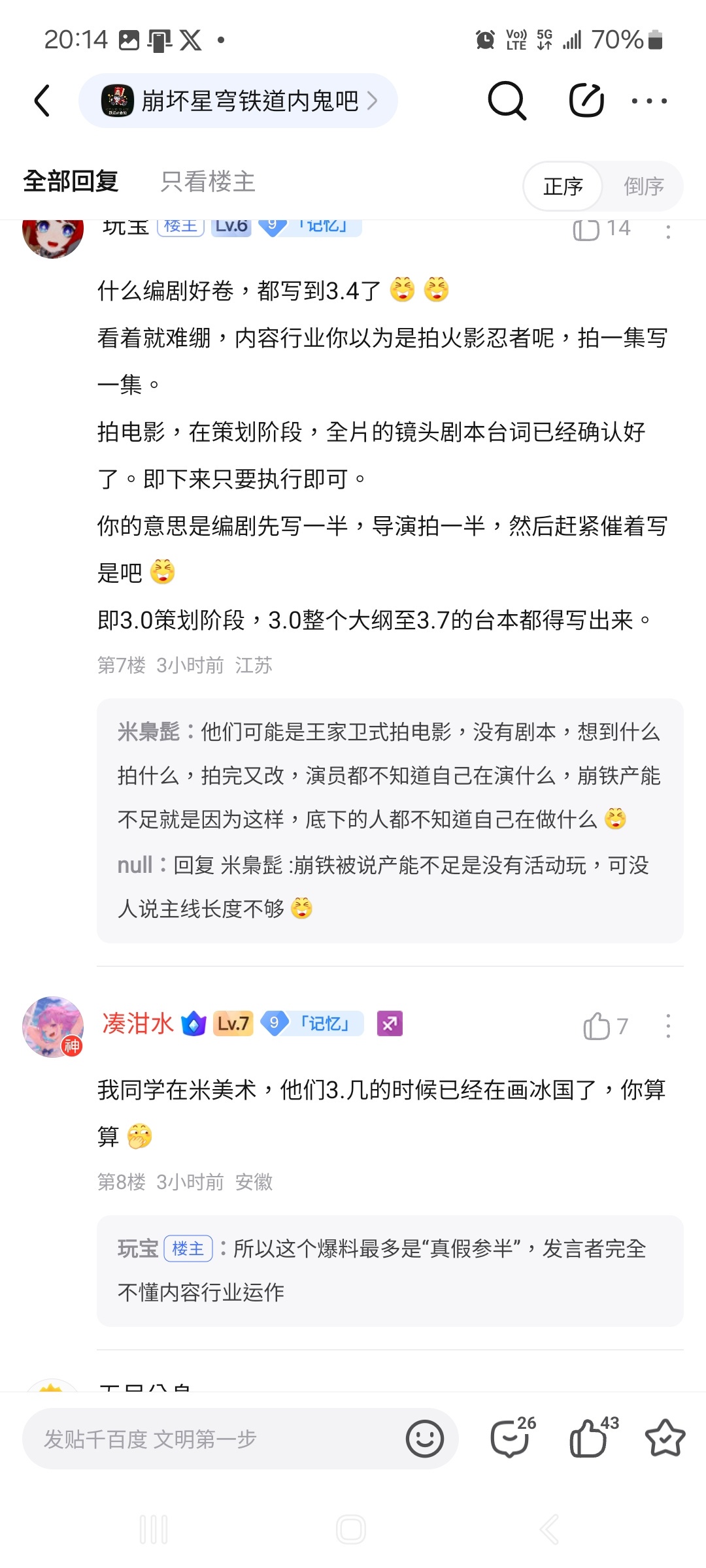Select 正序 sort order
Screen dimensions: 706x1568
pyautogui.click(x=563, y=186)
